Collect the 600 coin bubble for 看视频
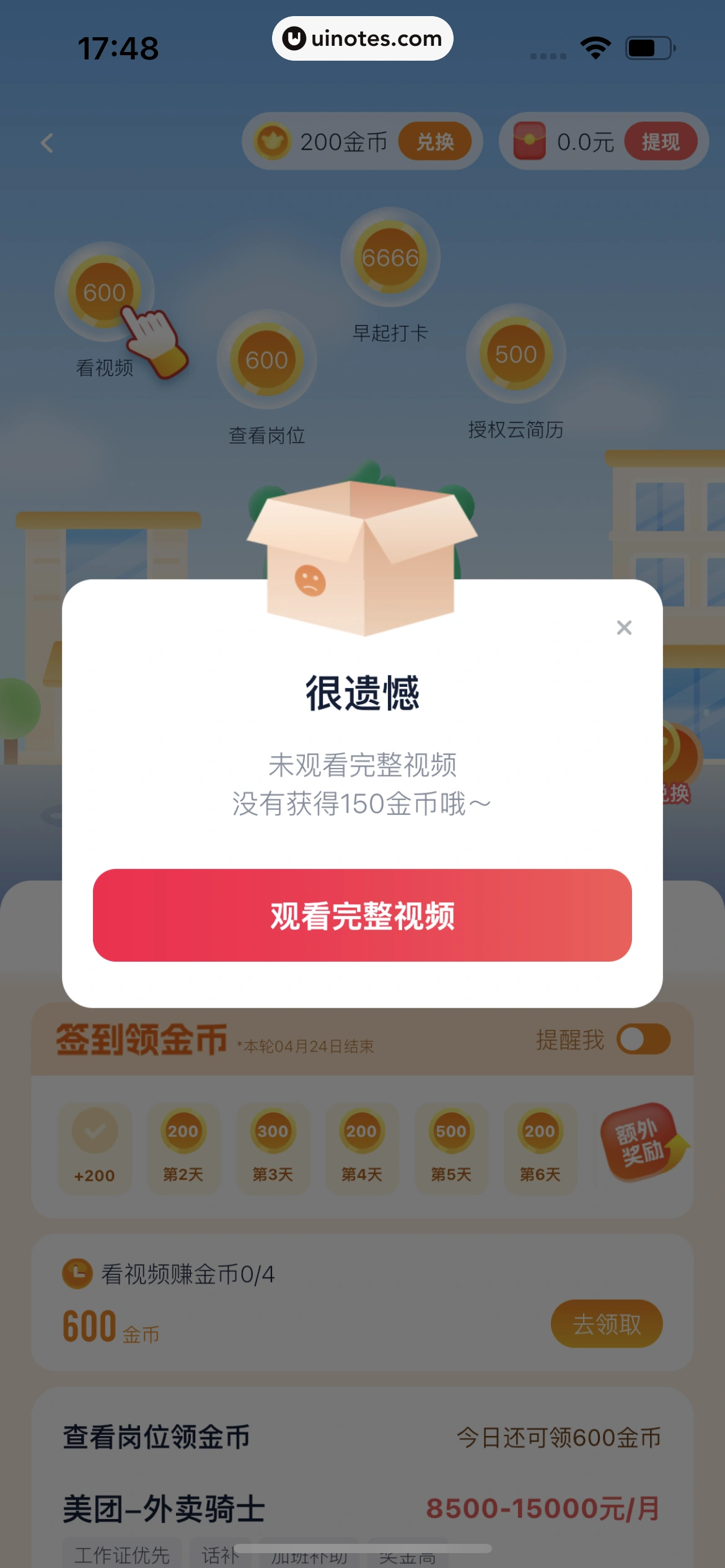 click(x=104, y=292)
